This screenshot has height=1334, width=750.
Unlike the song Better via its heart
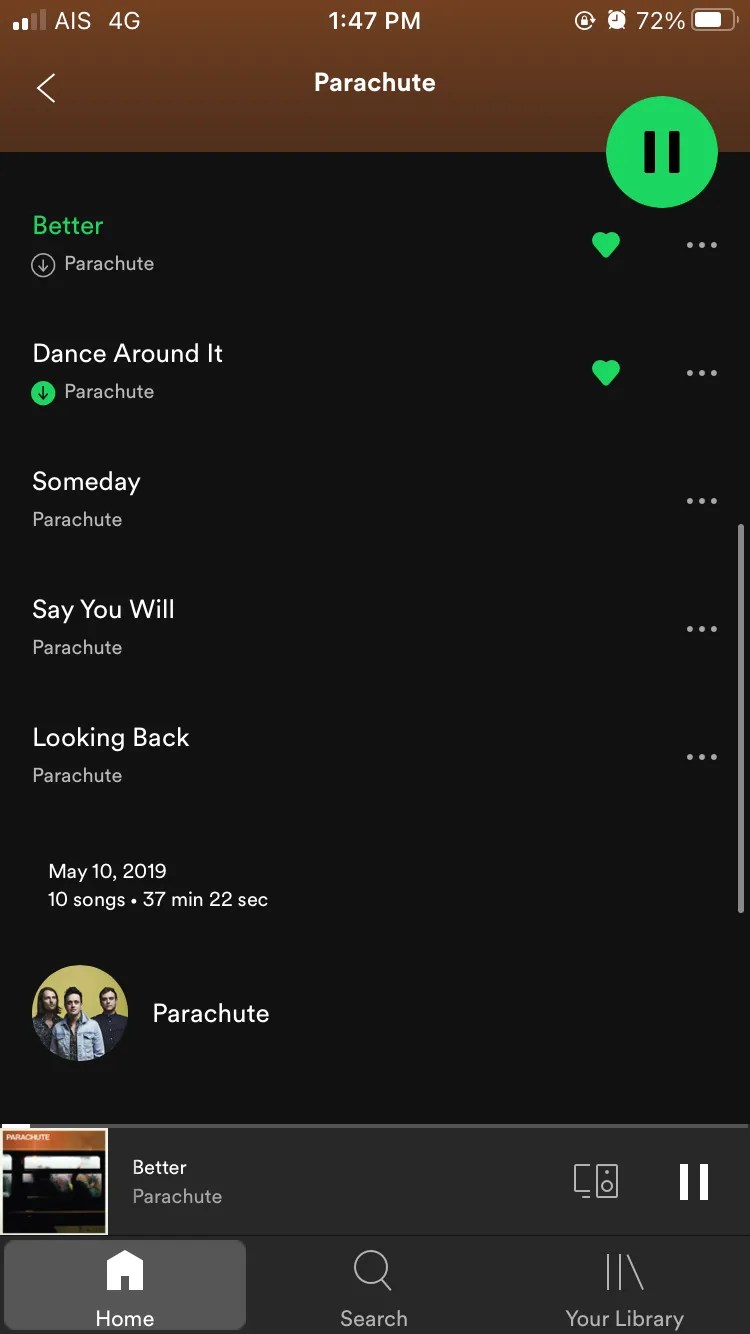[x=606, y=245]
